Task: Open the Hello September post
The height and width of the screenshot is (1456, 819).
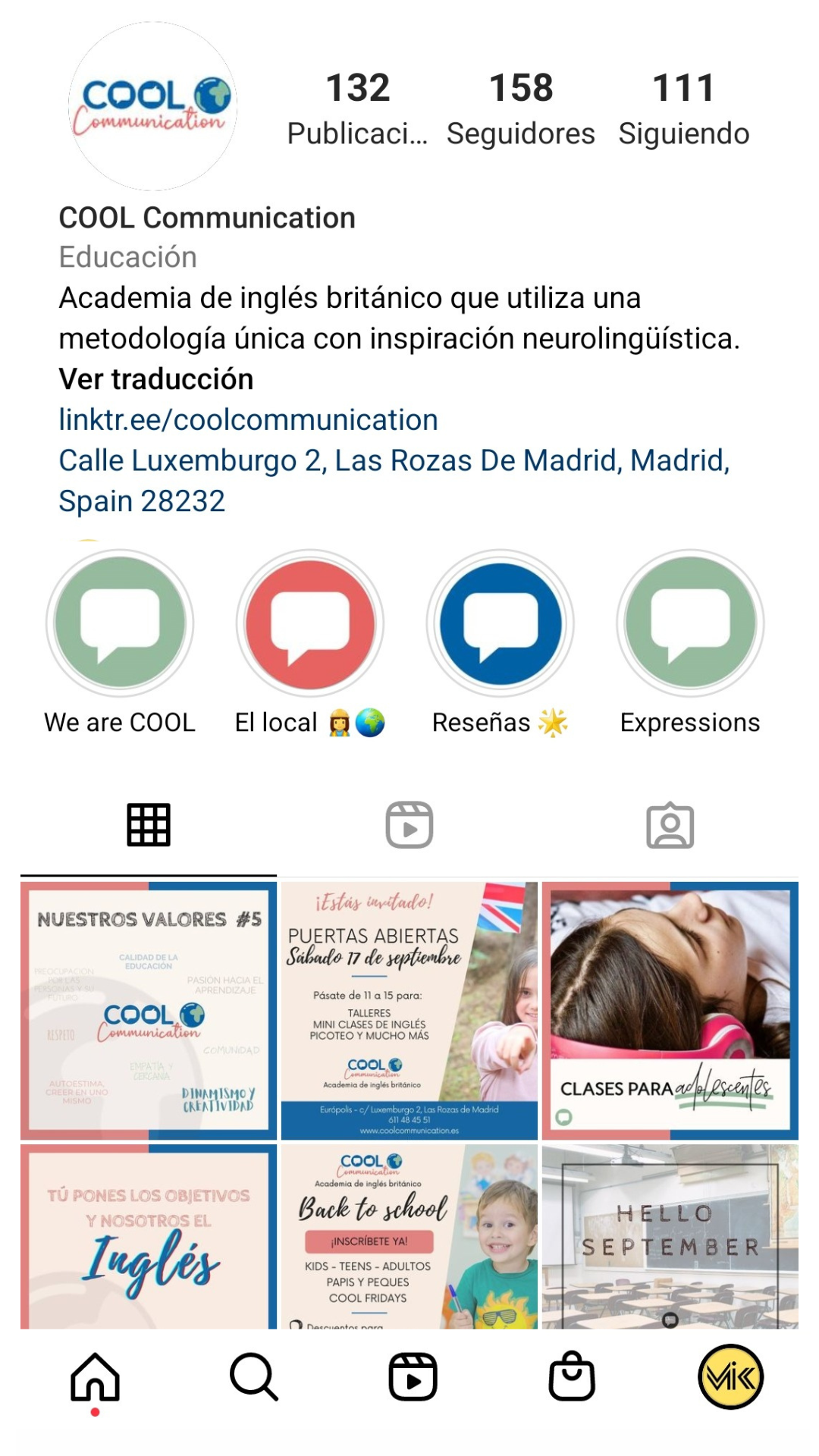Action: pyautogui.click(x=670, y=1237)
